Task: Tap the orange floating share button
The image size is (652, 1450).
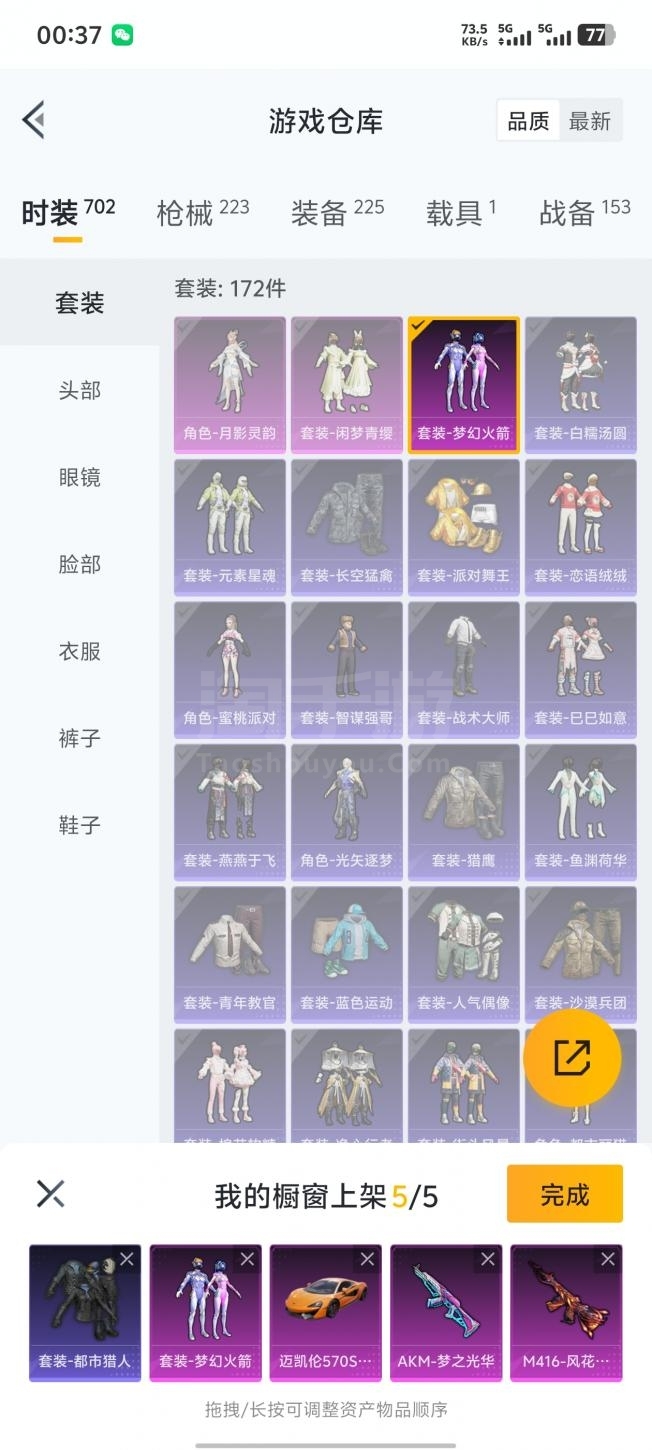Action: click(x=572, y=1057)
